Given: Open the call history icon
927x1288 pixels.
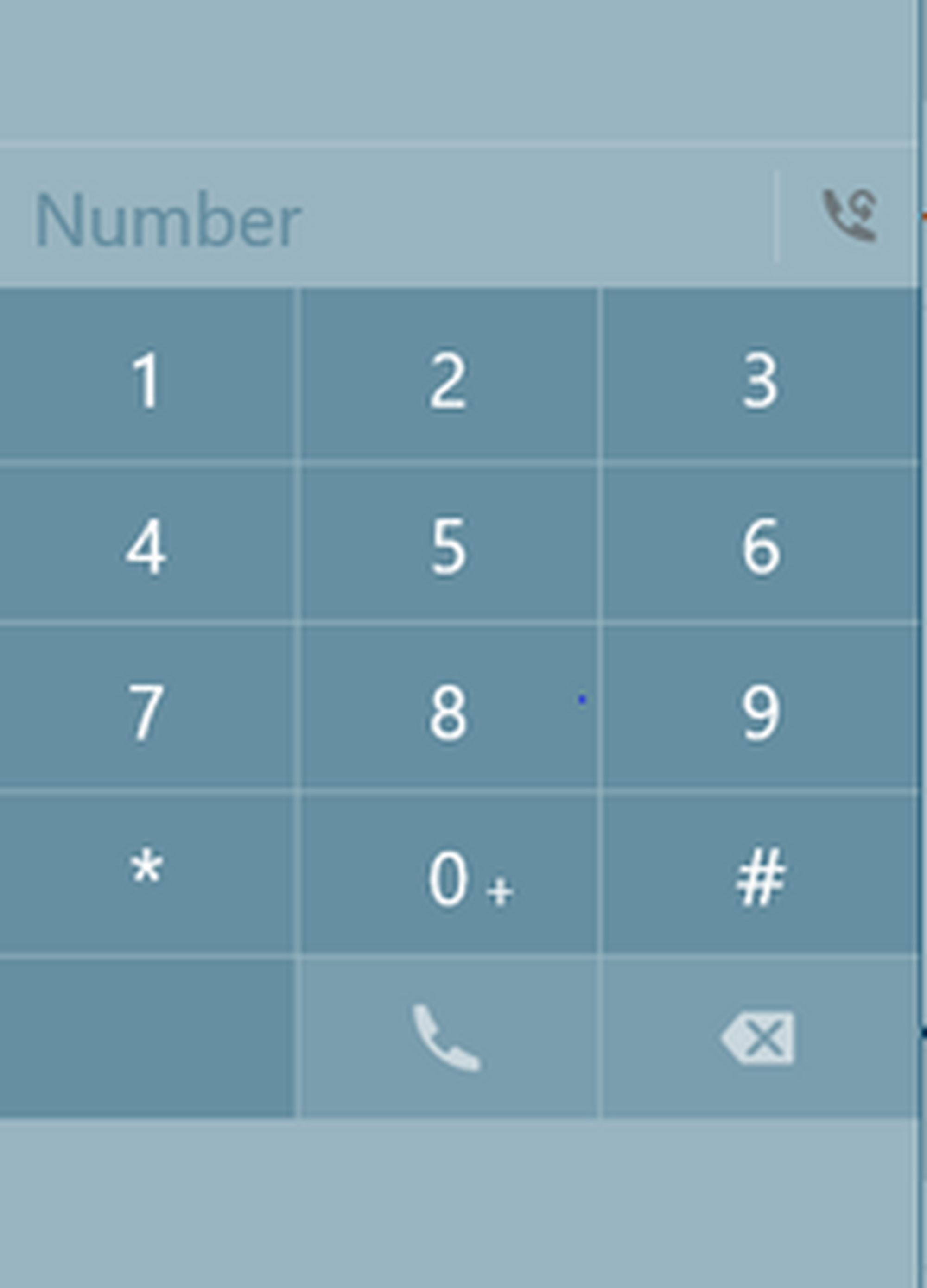Looking at the screenshot, I should point(850,216).
